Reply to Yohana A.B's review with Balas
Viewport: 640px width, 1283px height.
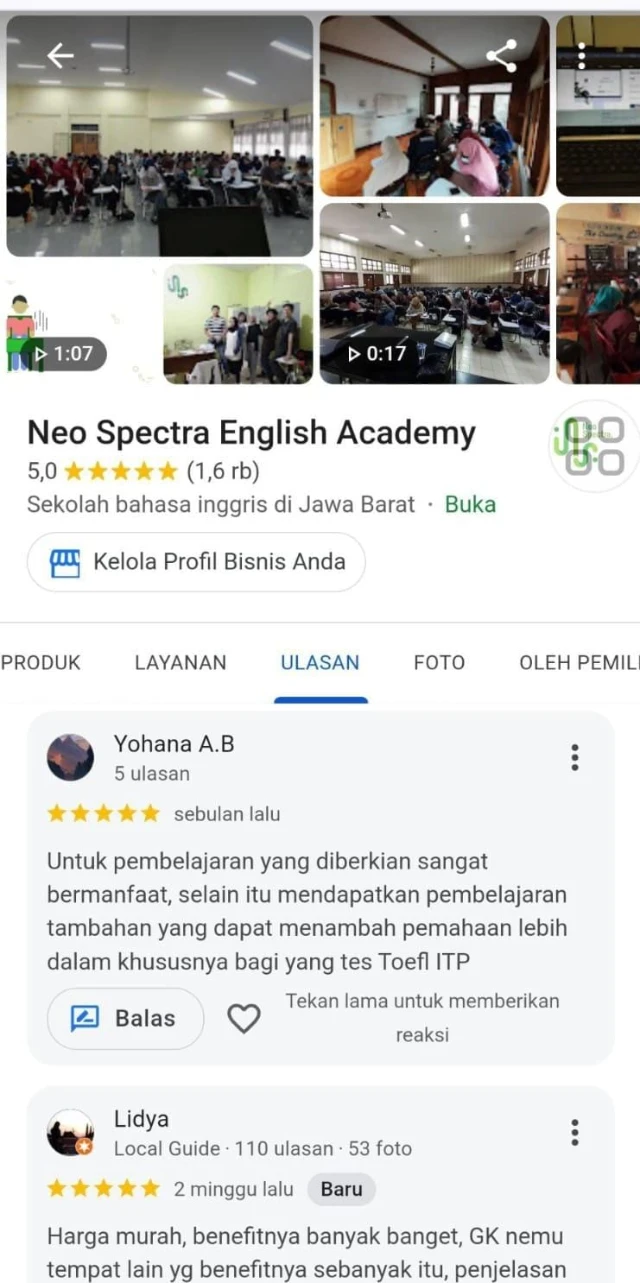(x=125, y=1018)
